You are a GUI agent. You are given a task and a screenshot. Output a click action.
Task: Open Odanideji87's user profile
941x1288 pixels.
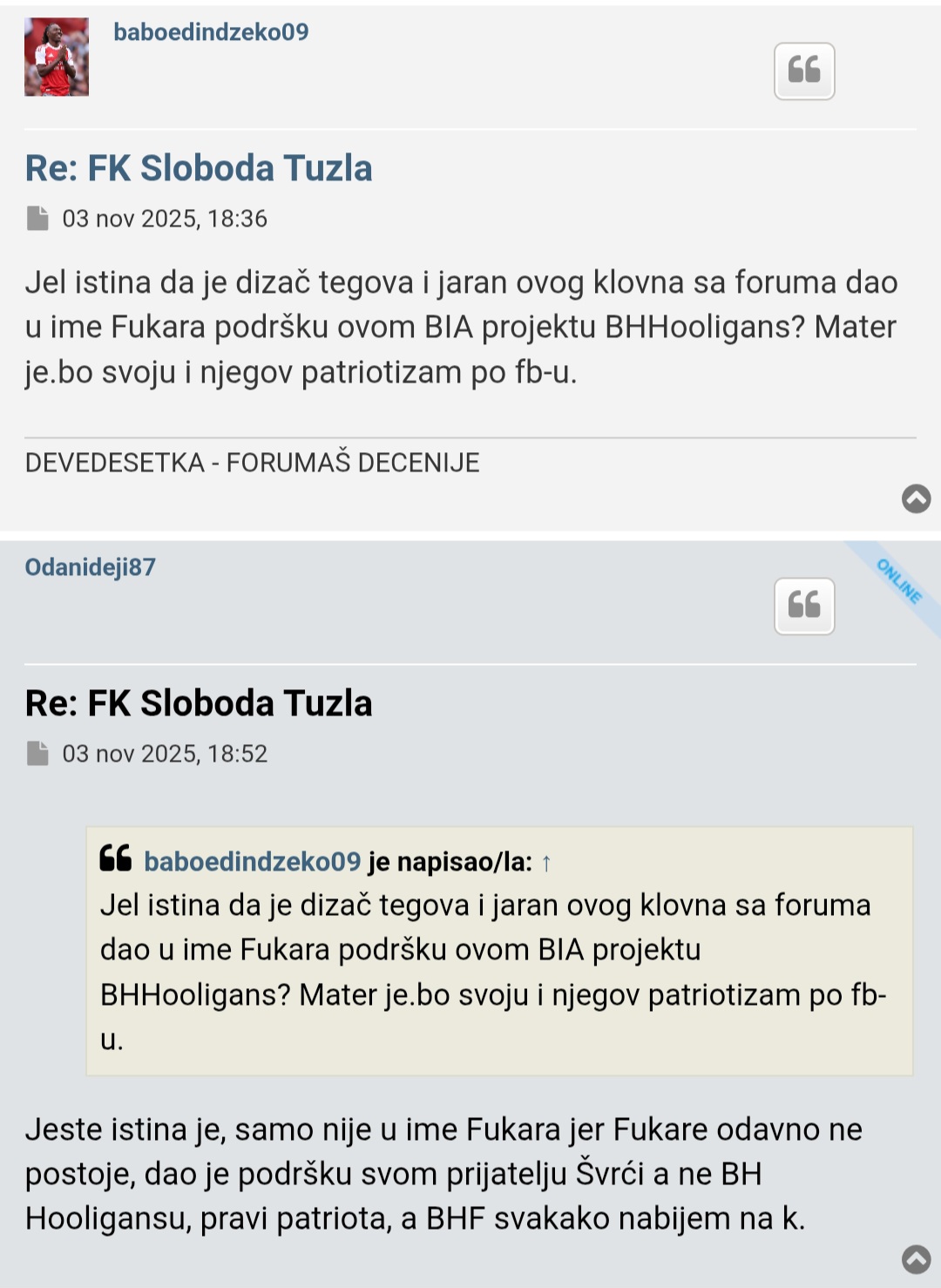pos(90,567)
